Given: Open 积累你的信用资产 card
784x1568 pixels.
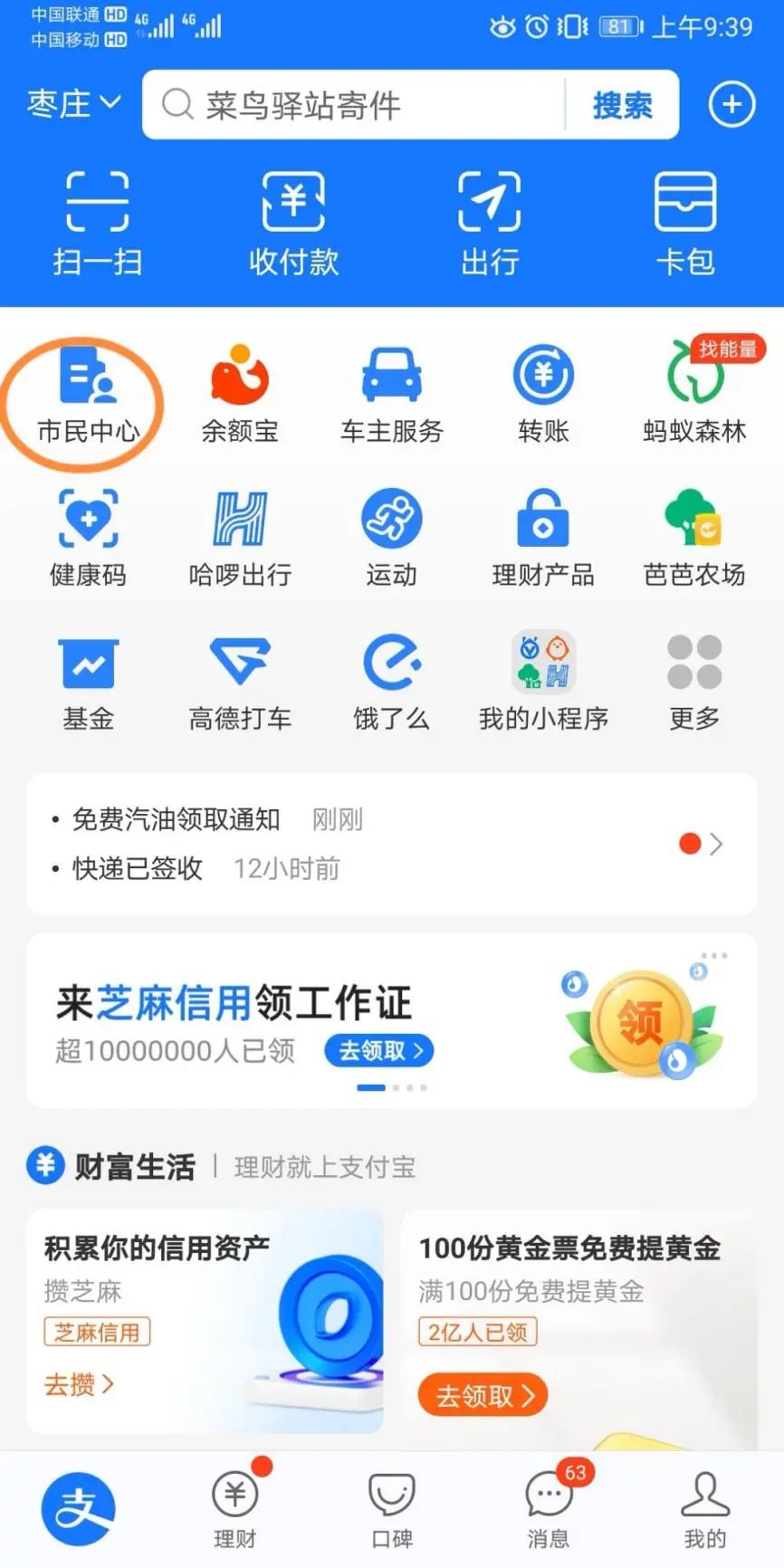Looking at the screenshot, I should pyautogui.click(x=206, y=1321).
